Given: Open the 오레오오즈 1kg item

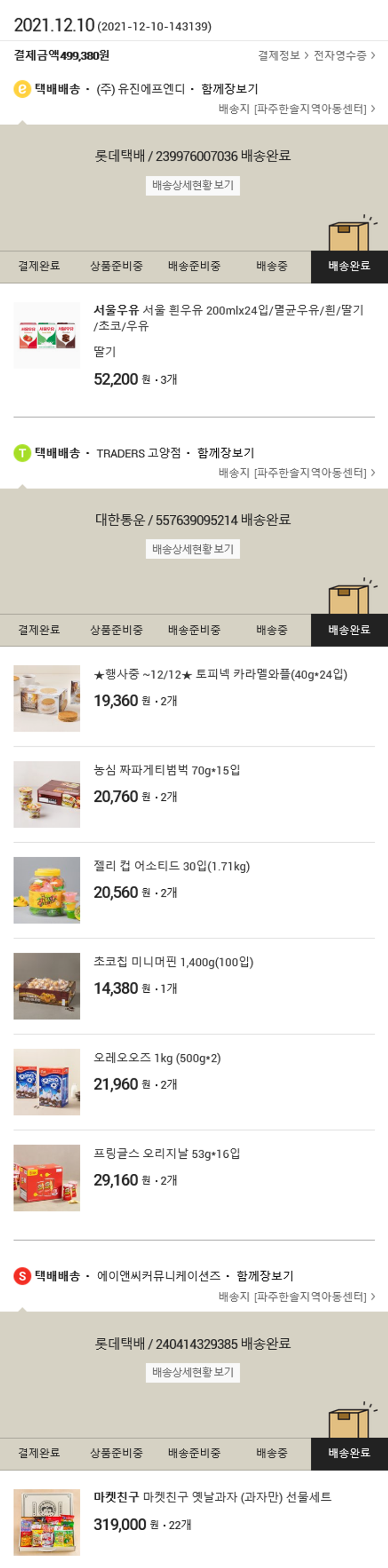Looking at the screenshot, I should tap(157, 1058).
